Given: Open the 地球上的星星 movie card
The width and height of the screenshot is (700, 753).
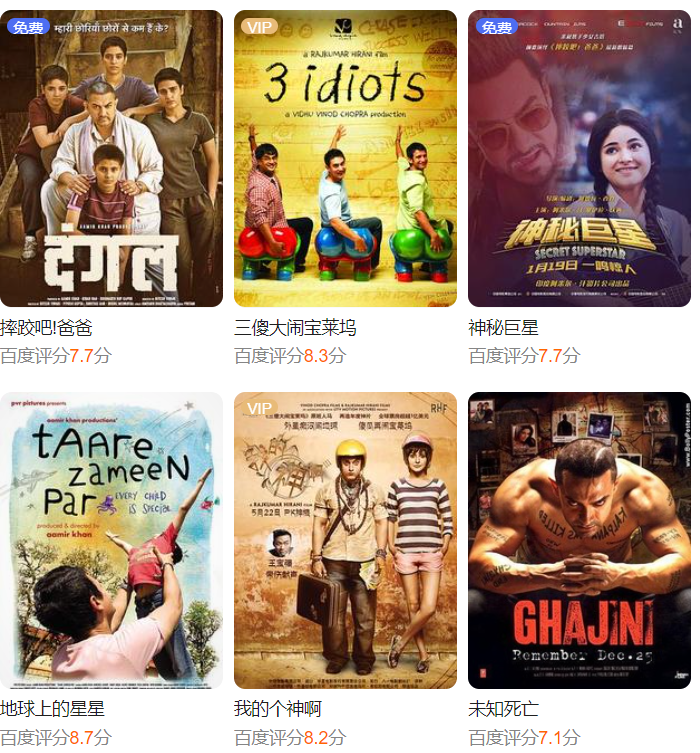Looking at the screenshot, I should point(111,540).
